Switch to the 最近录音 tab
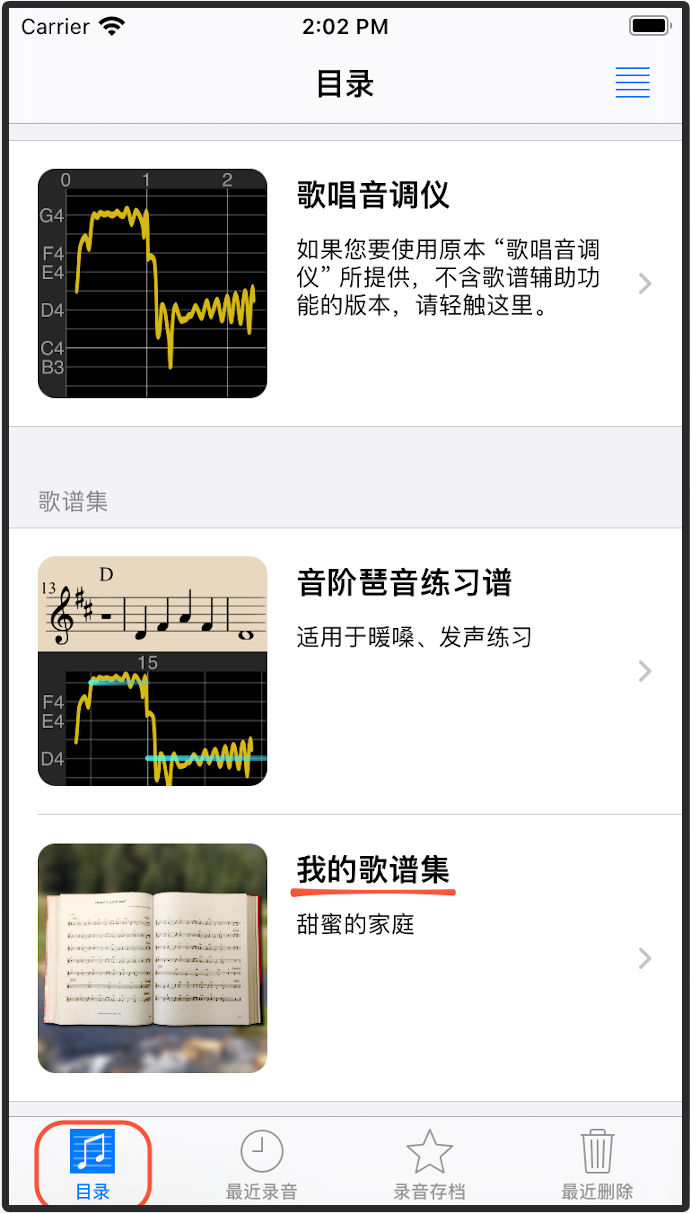Viewport: 690px width, 1213px height. pos(261,1164)
